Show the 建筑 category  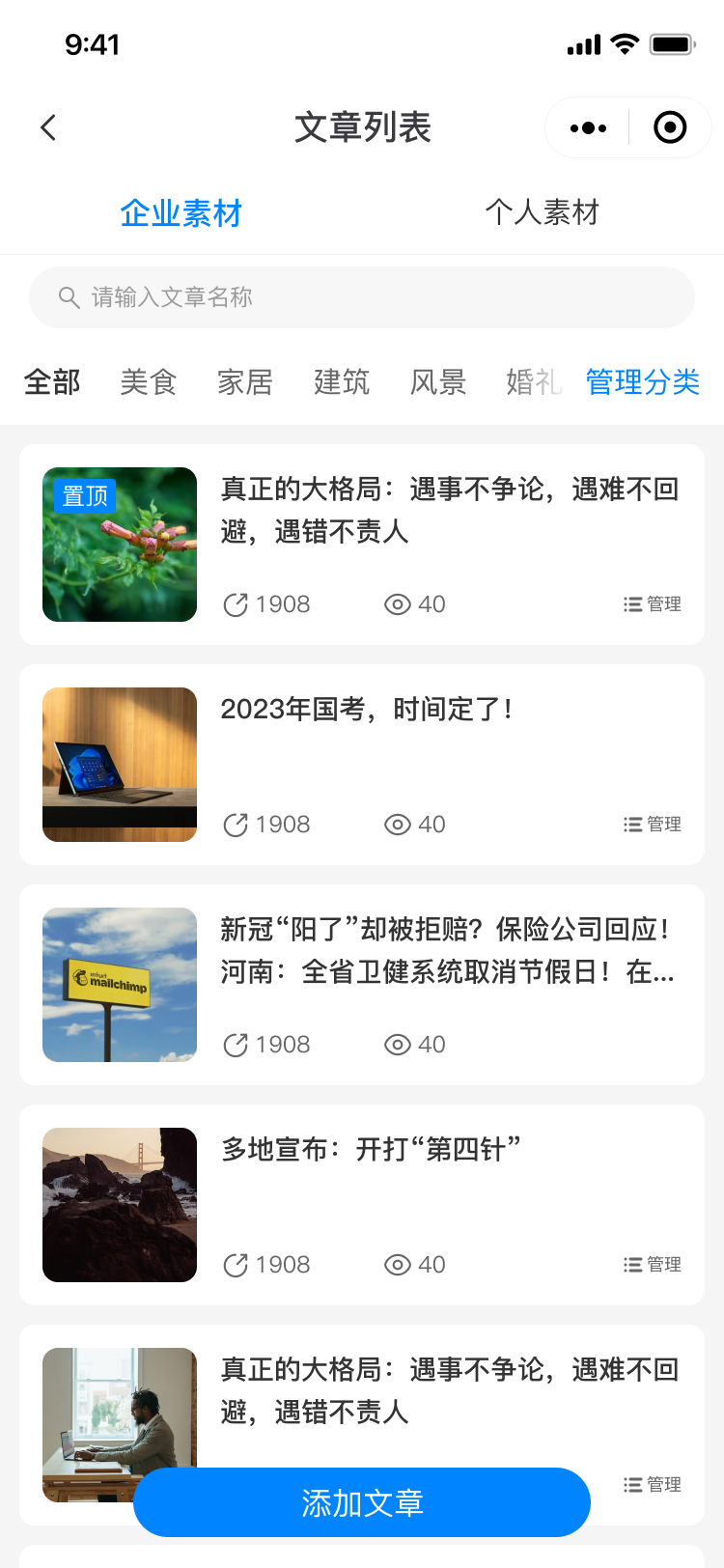pyautogui.click(x=342, y=382)
